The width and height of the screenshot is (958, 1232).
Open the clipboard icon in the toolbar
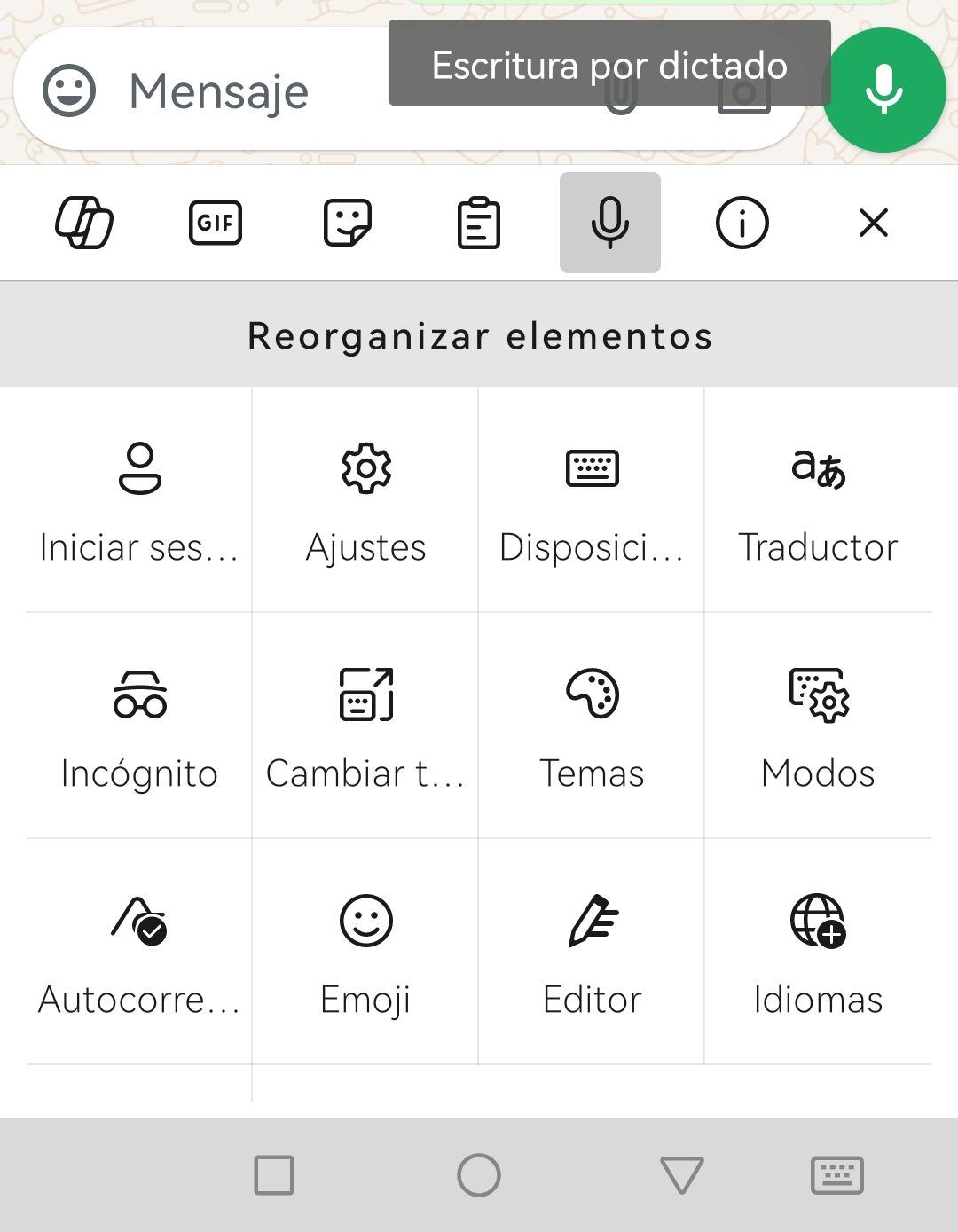478,223
